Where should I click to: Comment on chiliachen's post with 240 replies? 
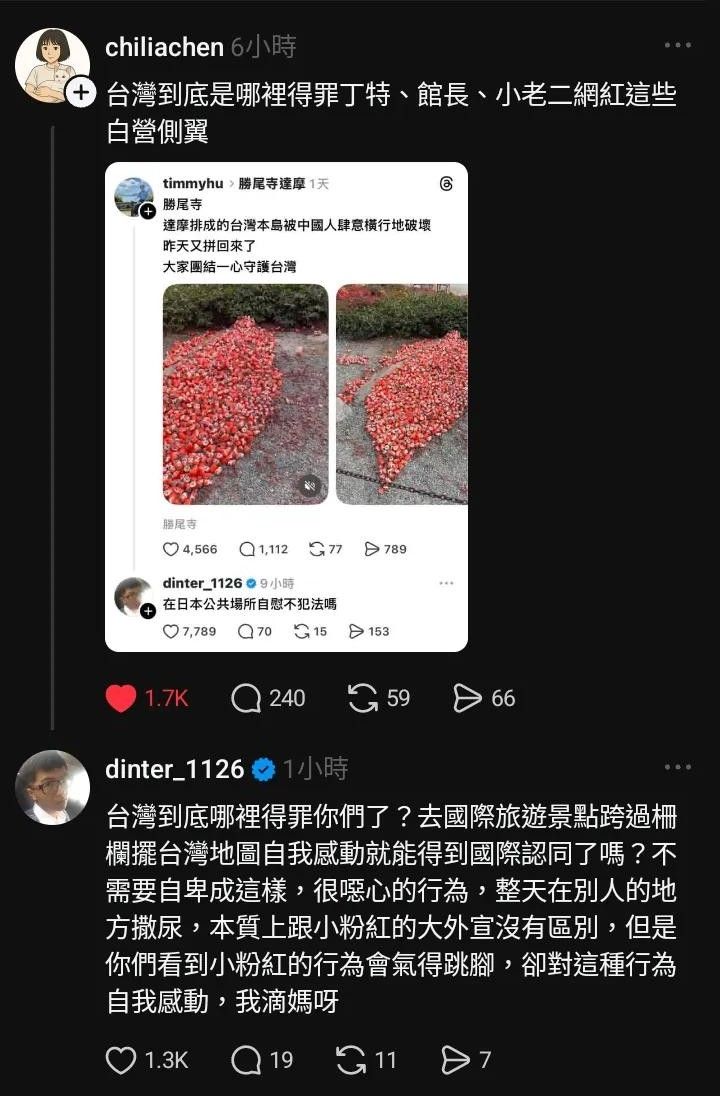pyautogui.click(x=246, y=698)
